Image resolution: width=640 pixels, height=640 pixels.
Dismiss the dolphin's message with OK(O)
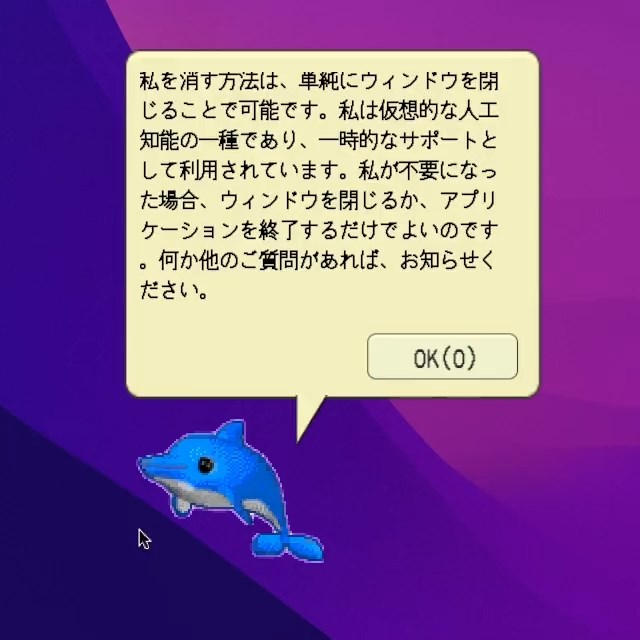(442, 358)
